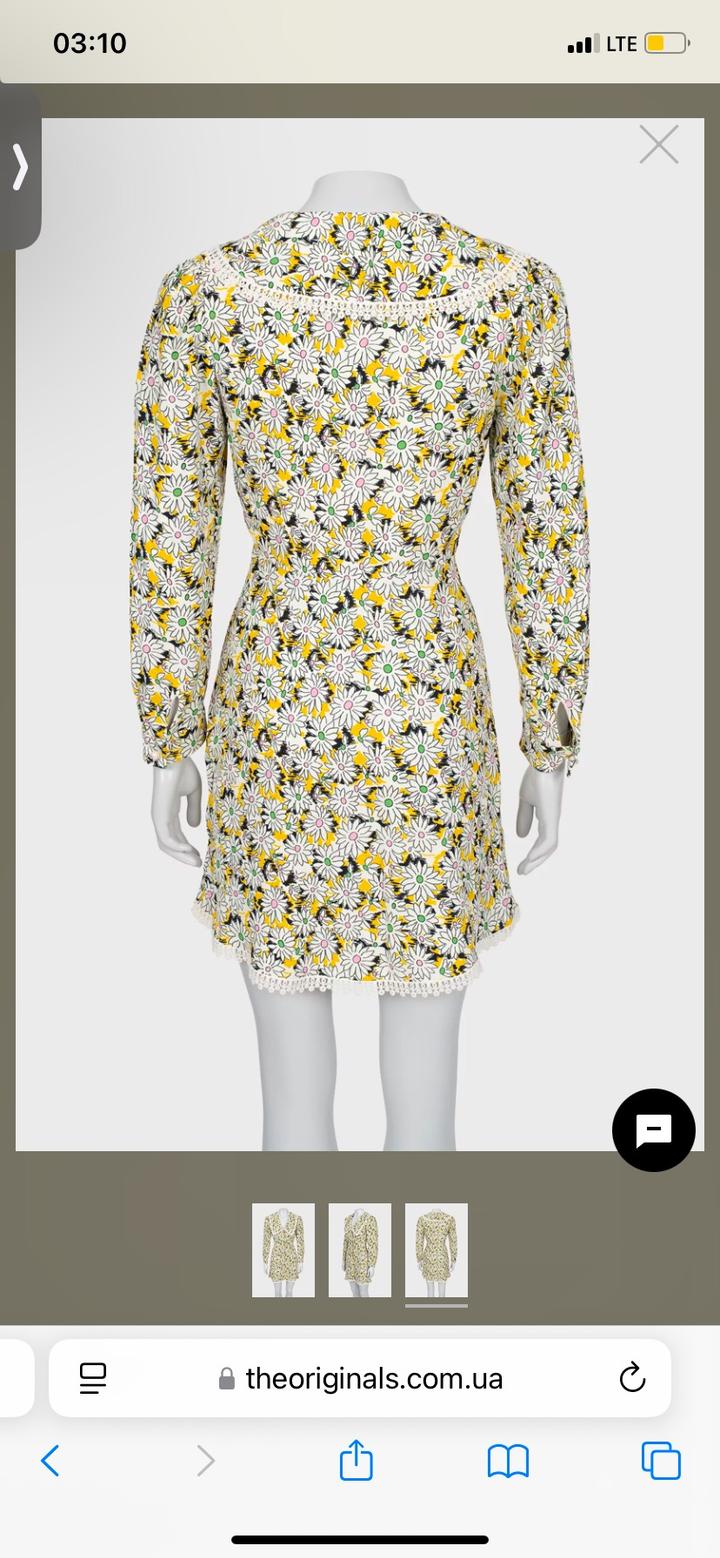Close the product image viewer
This screenshot has height=1558, width=720.
pos(658,145)
